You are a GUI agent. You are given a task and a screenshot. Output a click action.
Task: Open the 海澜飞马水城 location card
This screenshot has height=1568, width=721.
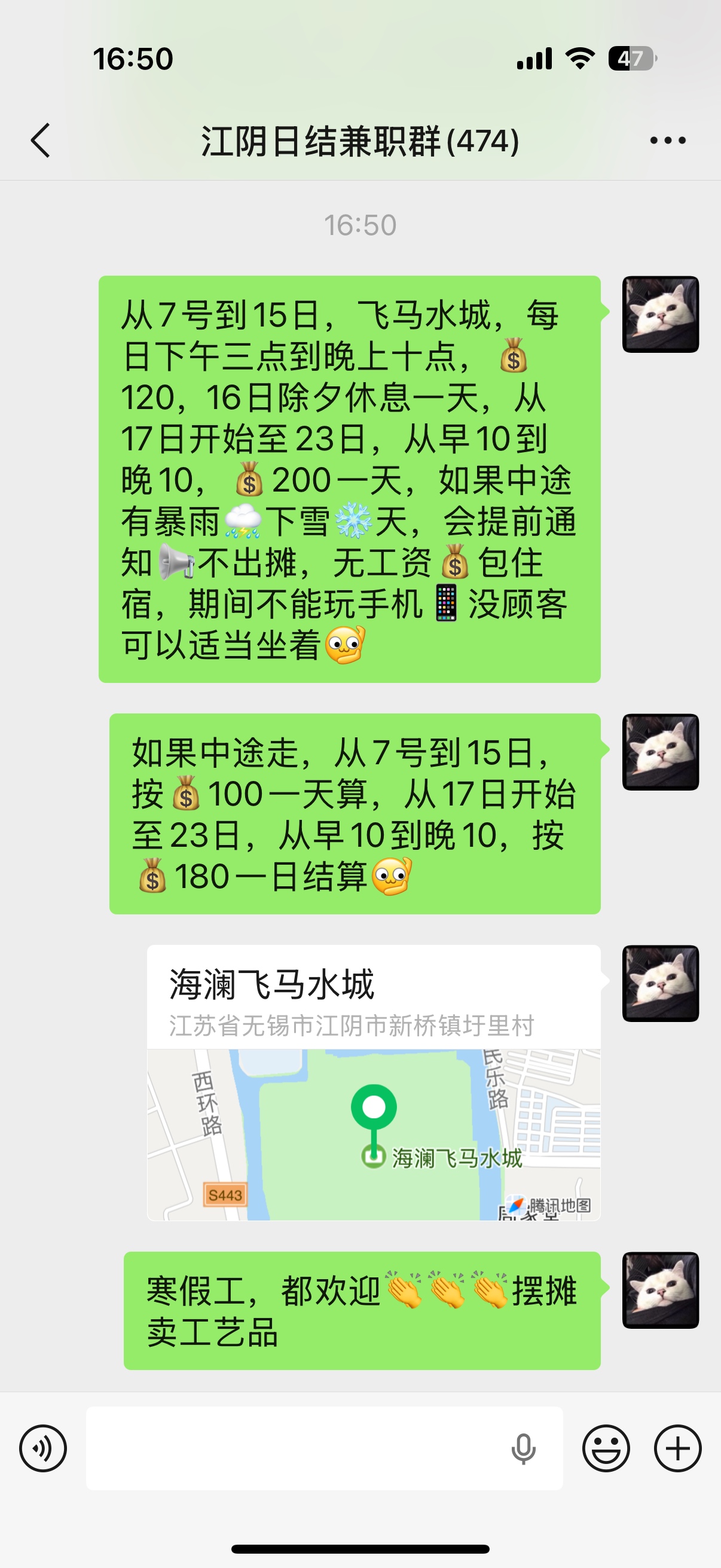pos(374,1082)
